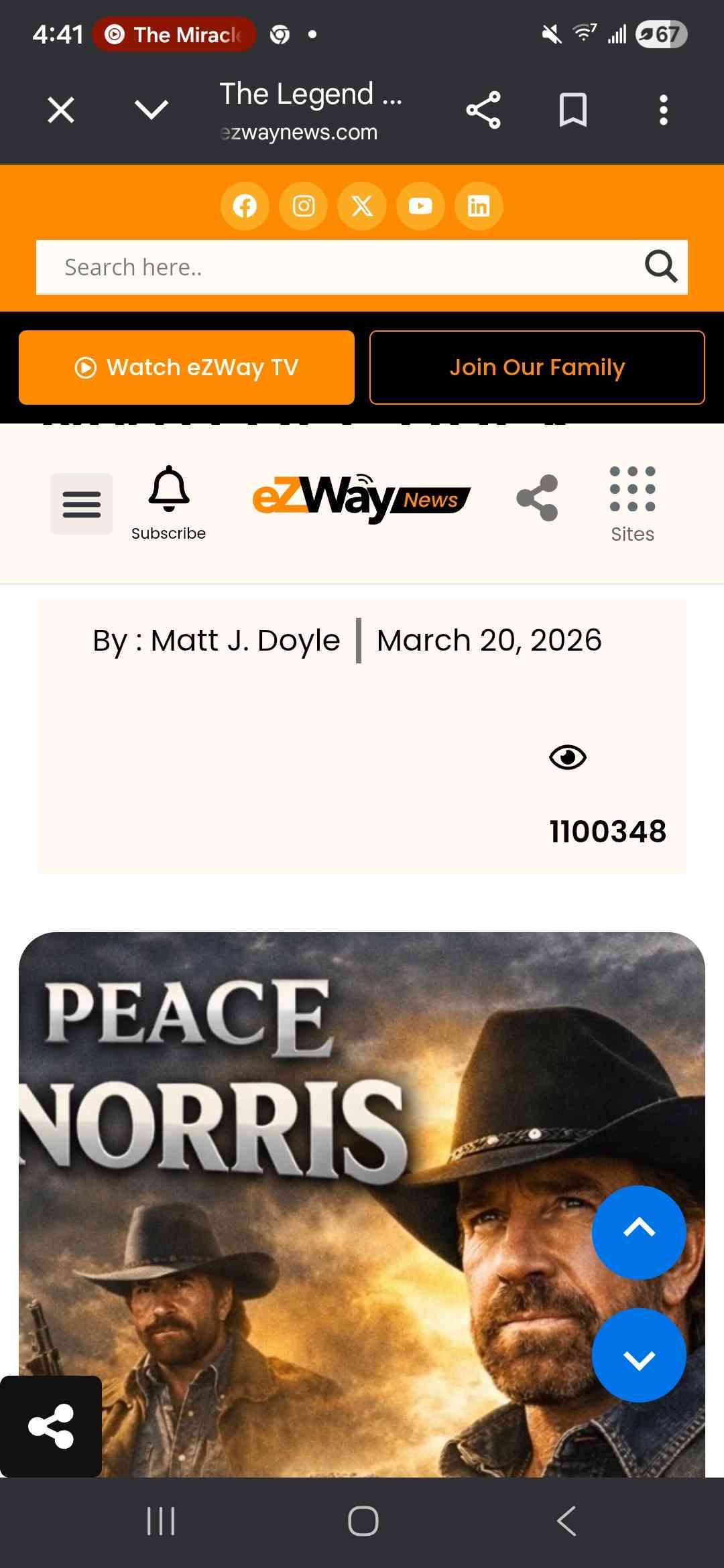
Task: Bookmark this page
Action: click(573, 110)
